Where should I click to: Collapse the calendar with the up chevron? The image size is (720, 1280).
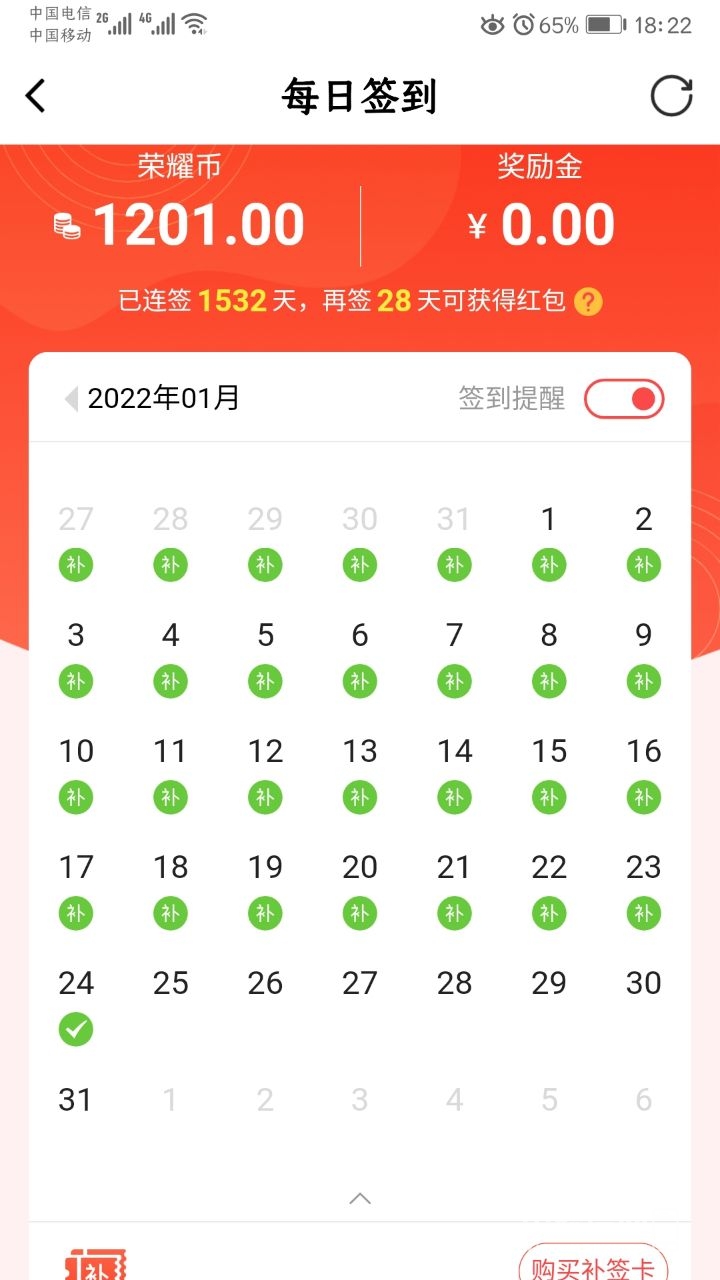360,1198
